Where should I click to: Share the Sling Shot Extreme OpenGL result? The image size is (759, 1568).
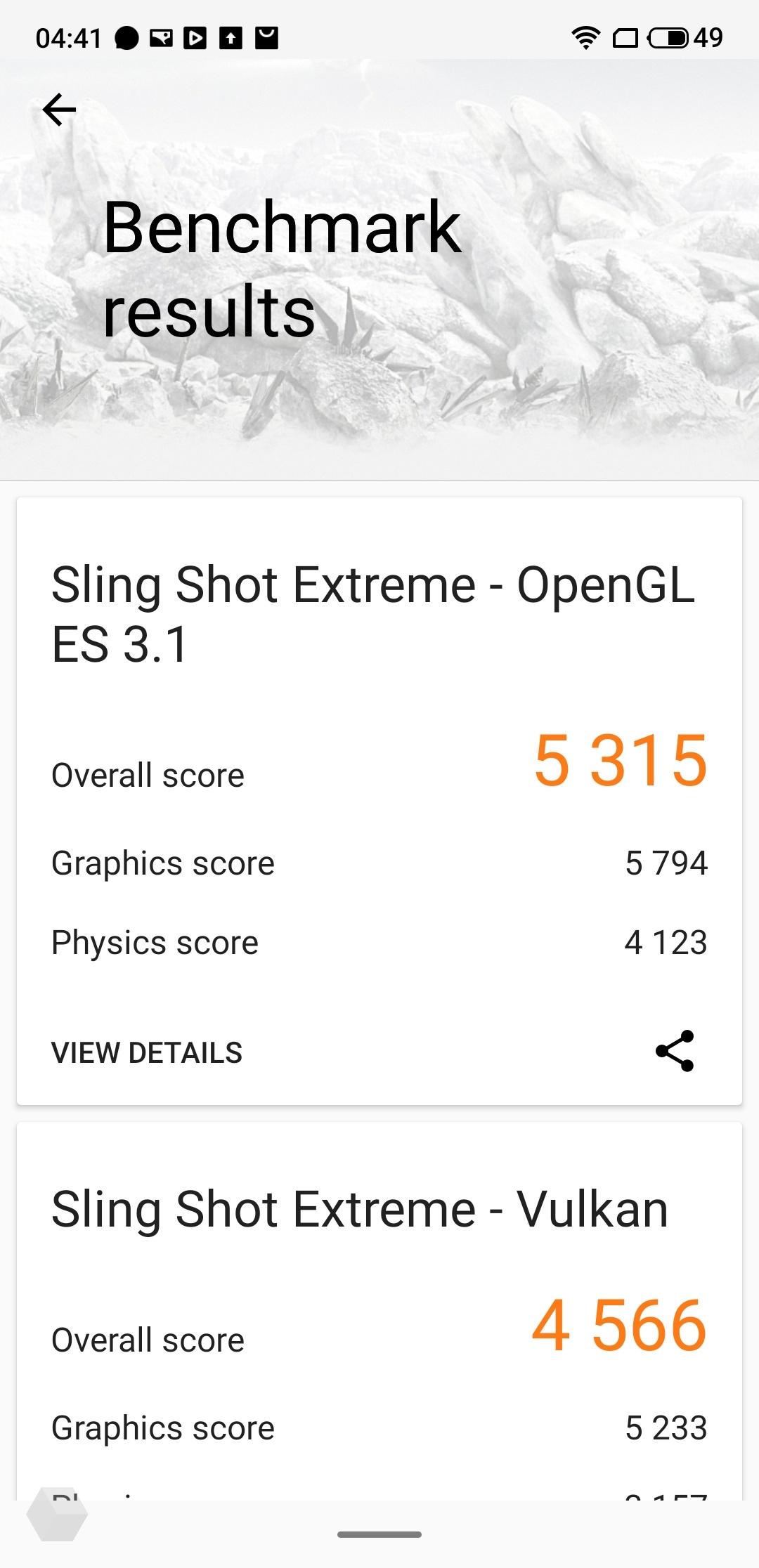pyautogui.click(x=675, y=1051)
